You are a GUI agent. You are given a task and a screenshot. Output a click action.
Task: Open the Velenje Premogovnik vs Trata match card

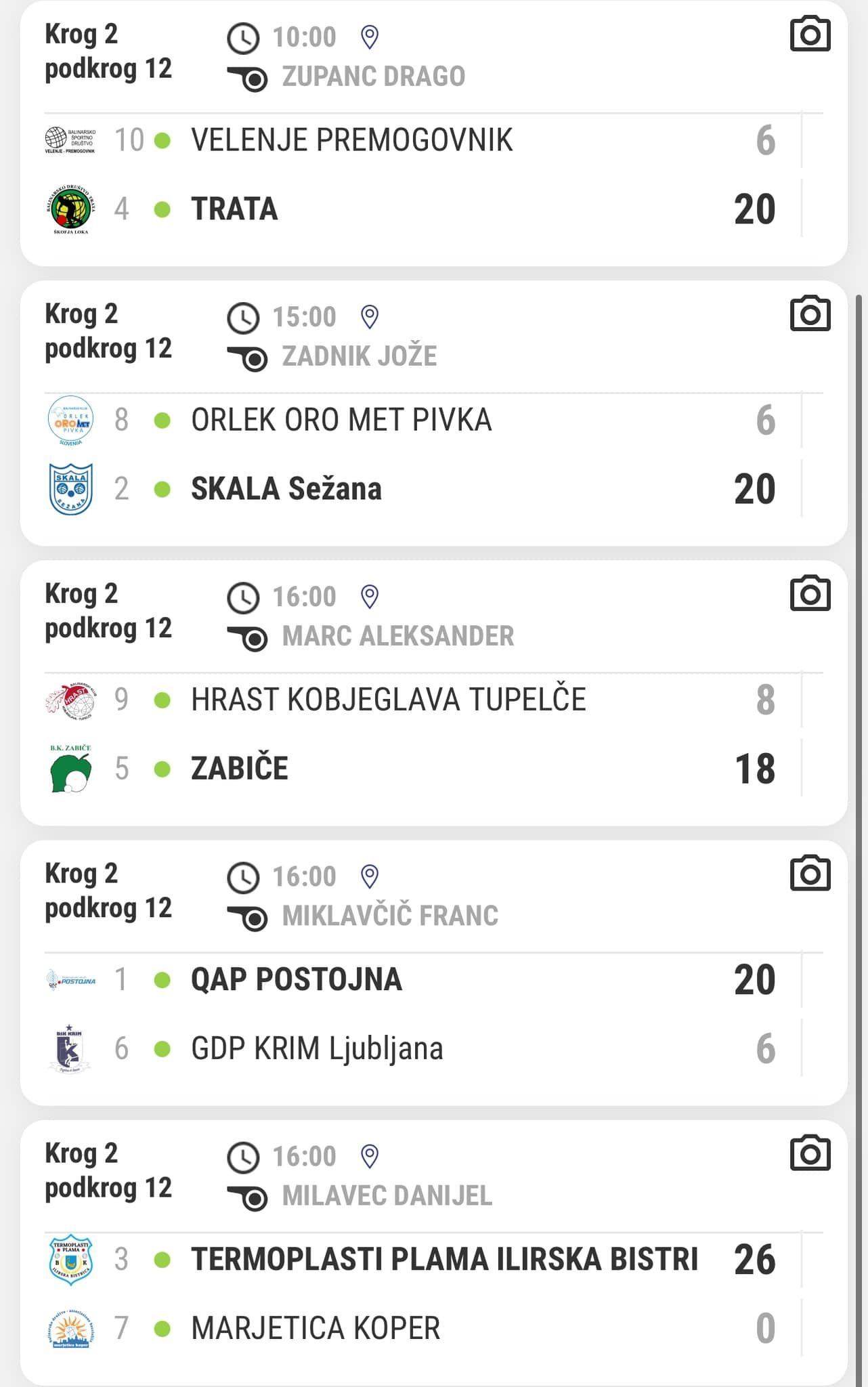(434, 133)
